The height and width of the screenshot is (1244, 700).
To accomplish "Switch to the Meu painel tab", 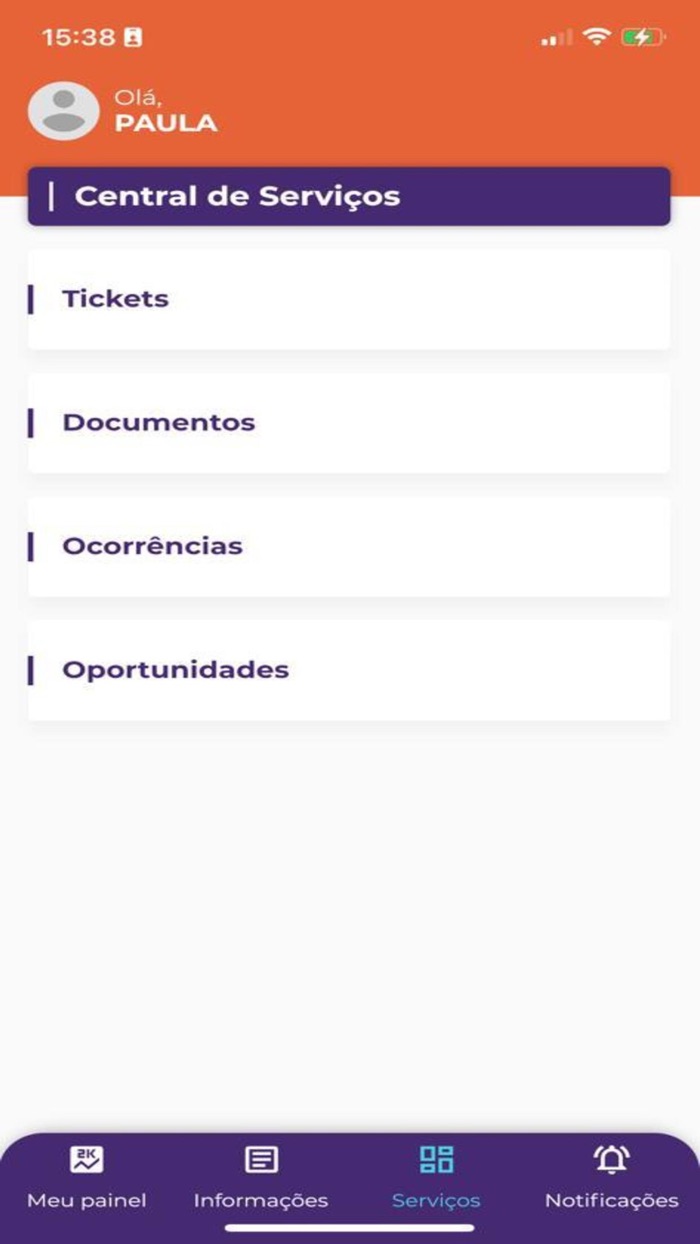I will tap(87, 1178).
